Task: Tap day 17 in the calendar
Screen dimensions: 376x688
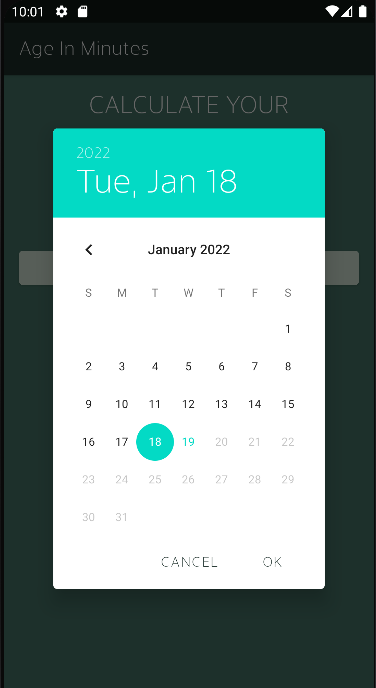Action: tap(122, 442)
